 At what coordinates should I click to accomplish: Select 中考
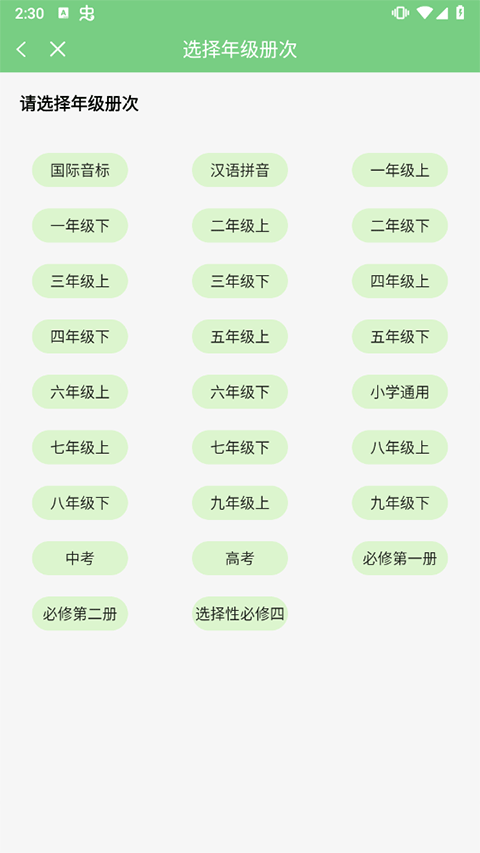(x=80, y=559)
